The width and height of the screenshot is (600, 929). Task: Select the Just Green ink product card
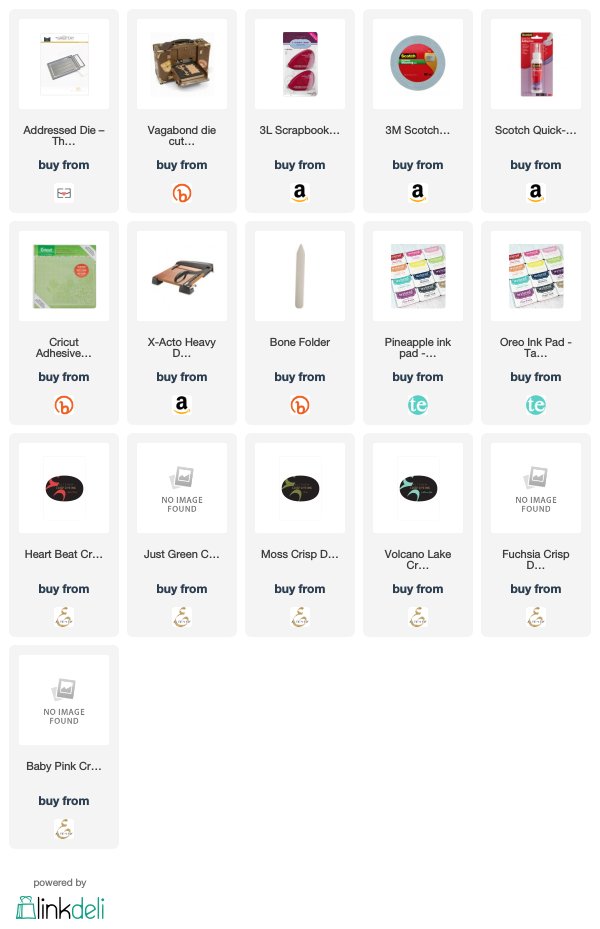click(182, 534)
